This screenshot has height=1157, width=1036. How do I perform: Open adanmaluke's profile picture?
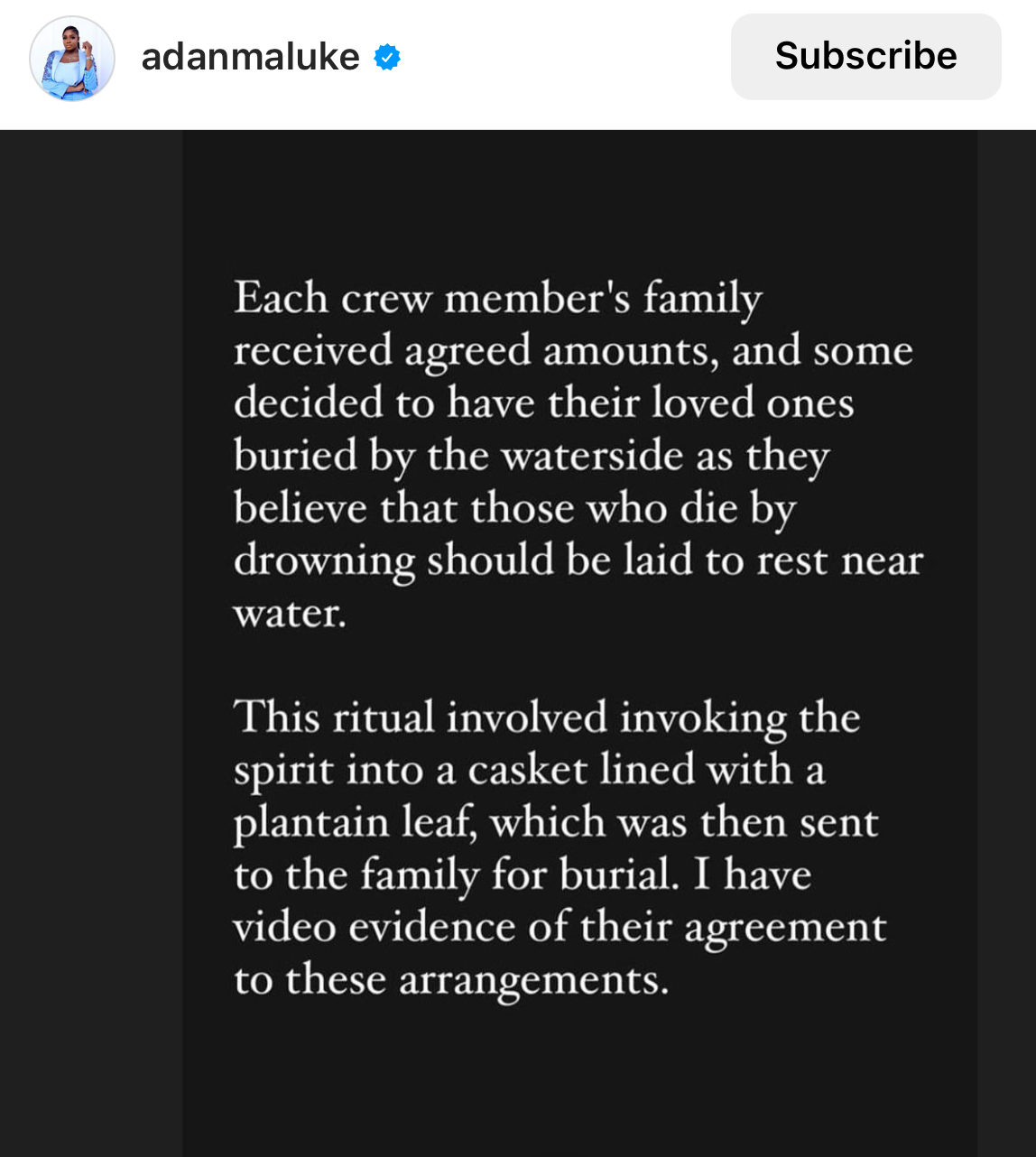tap(72, 58)
